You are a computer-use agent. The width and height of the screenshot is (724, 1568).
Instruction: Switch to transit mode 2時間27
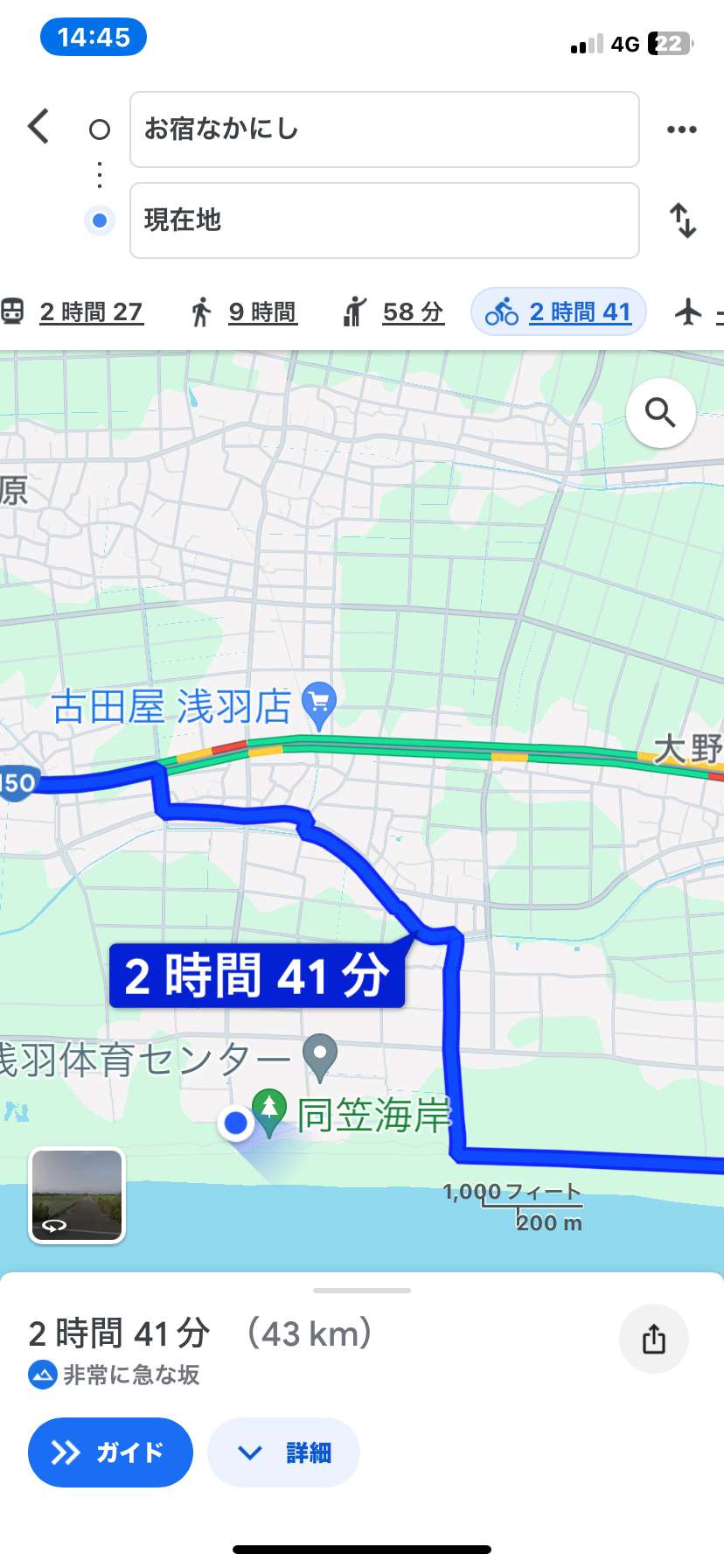[x=72, y=311]
